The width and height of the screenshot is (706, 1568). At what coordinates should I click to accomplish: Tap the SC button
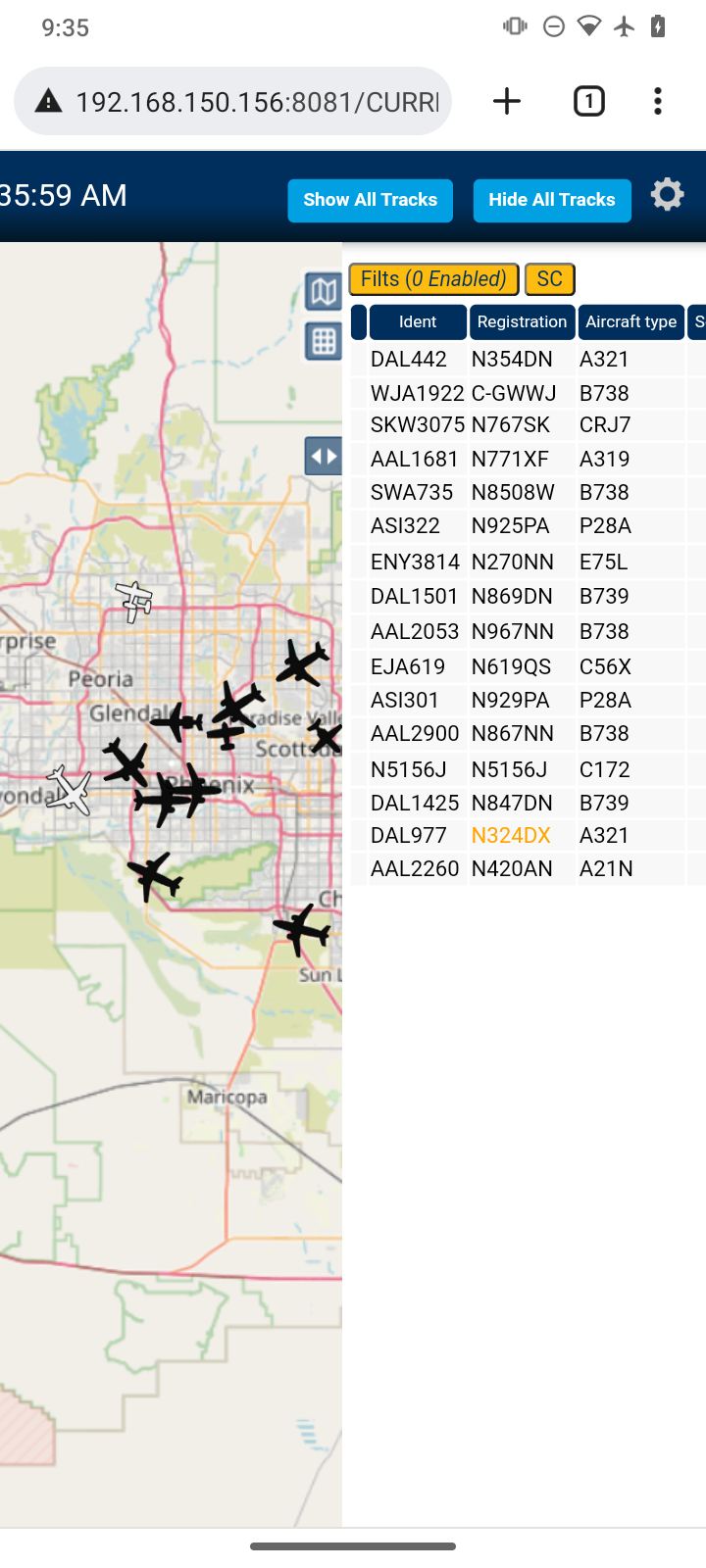click(x=549, y=279)
